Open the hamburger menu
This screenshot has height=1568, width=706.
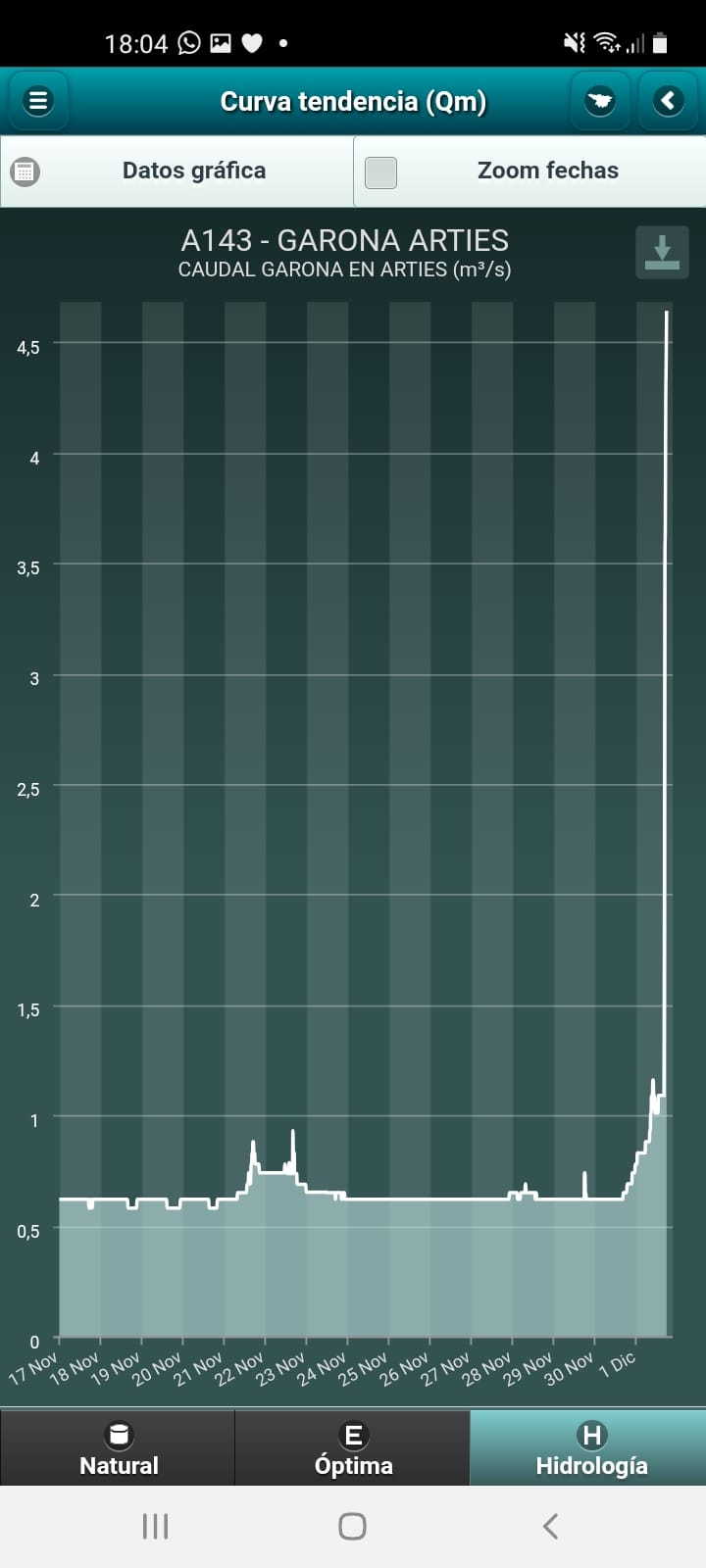[x=38, y=101]
